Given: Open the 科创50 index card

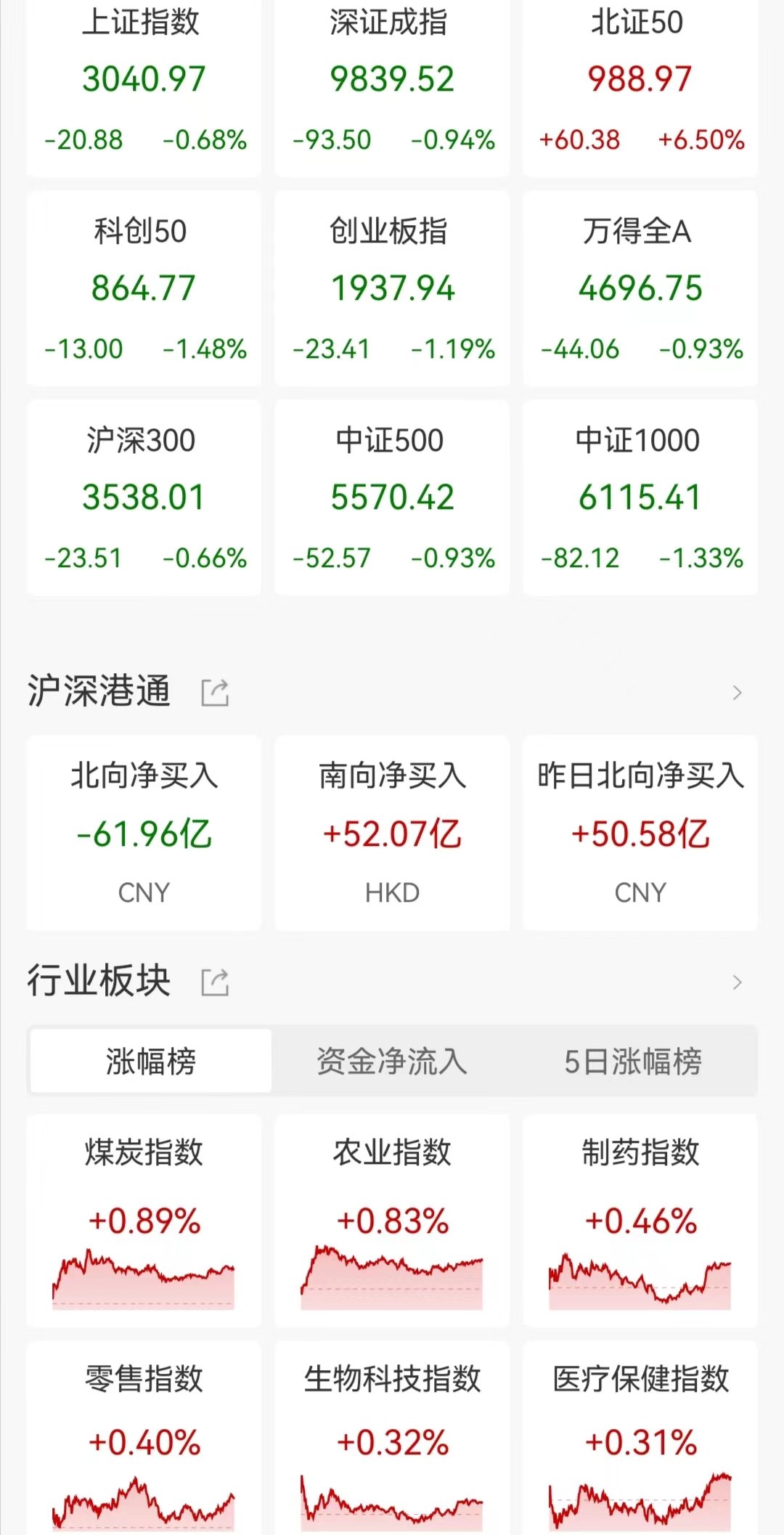Looking at the screenshot, I should (x=144, y=288).
